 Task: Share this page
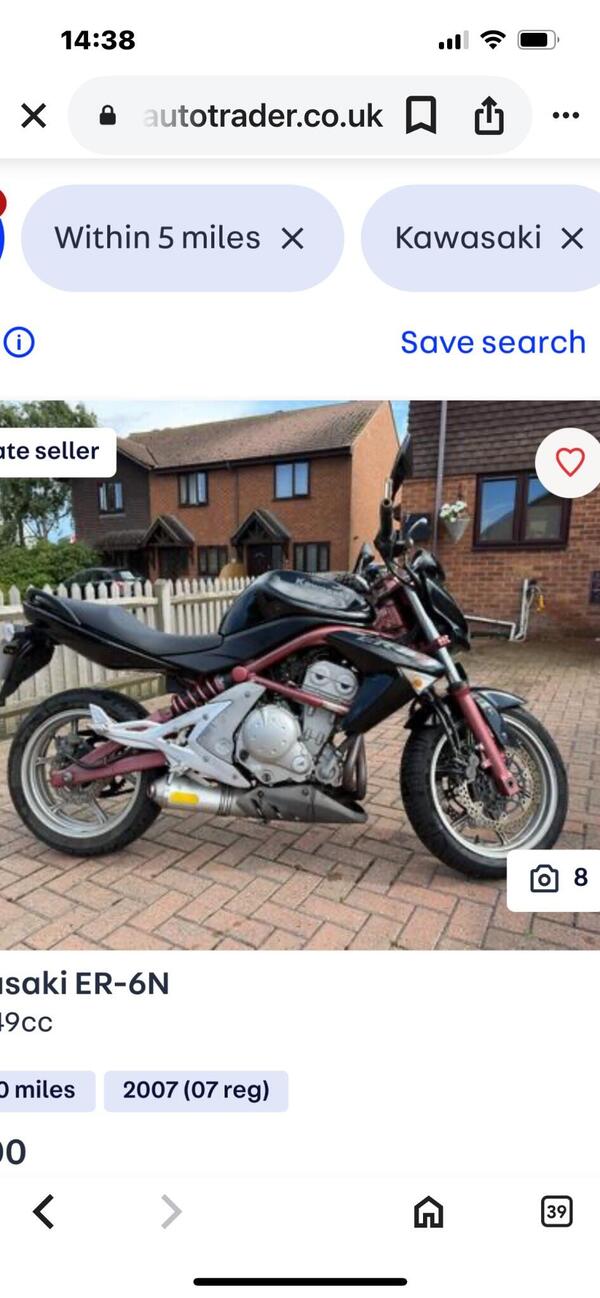coord(488,116)
